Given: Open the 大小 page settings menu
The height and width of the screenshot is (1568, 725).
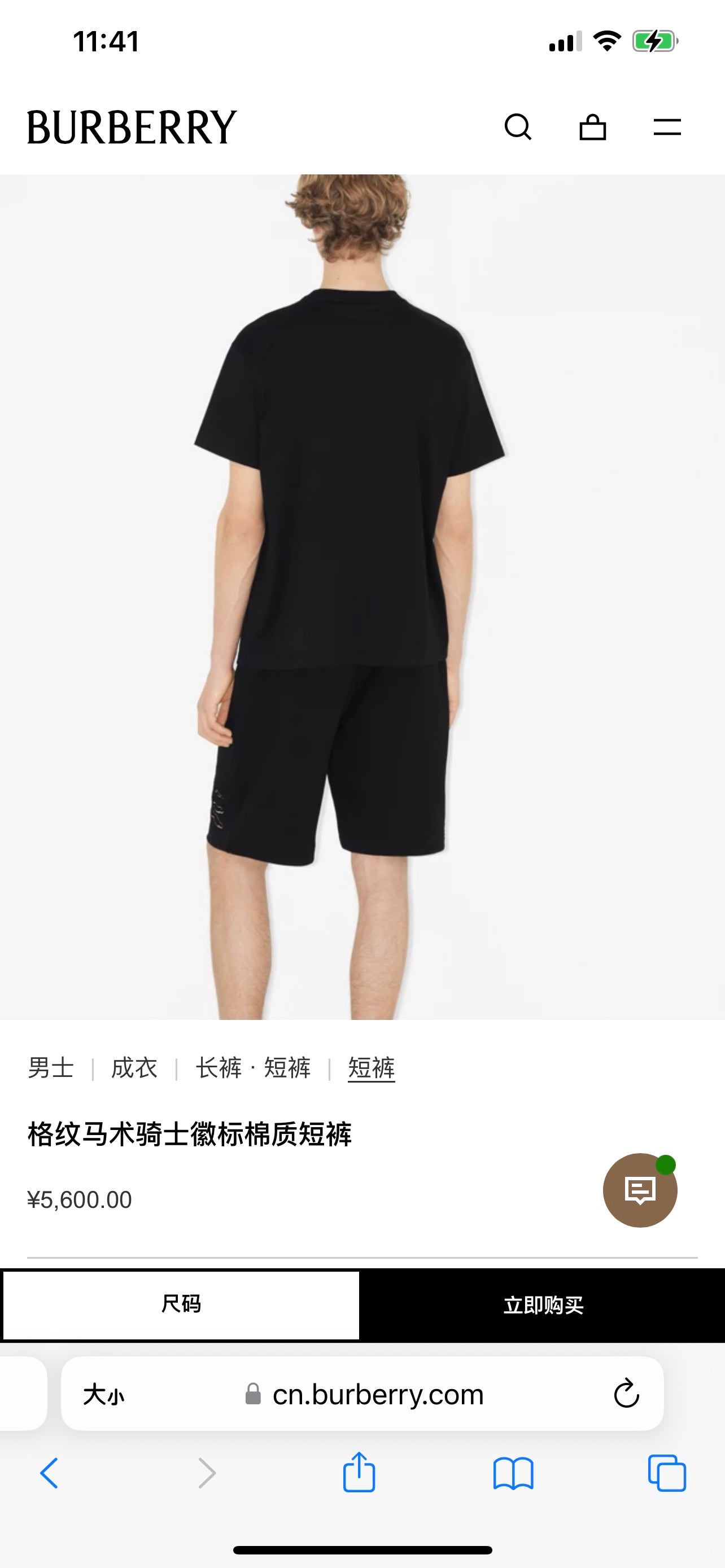Looking at the screenshot, I should pos(103,1394).
